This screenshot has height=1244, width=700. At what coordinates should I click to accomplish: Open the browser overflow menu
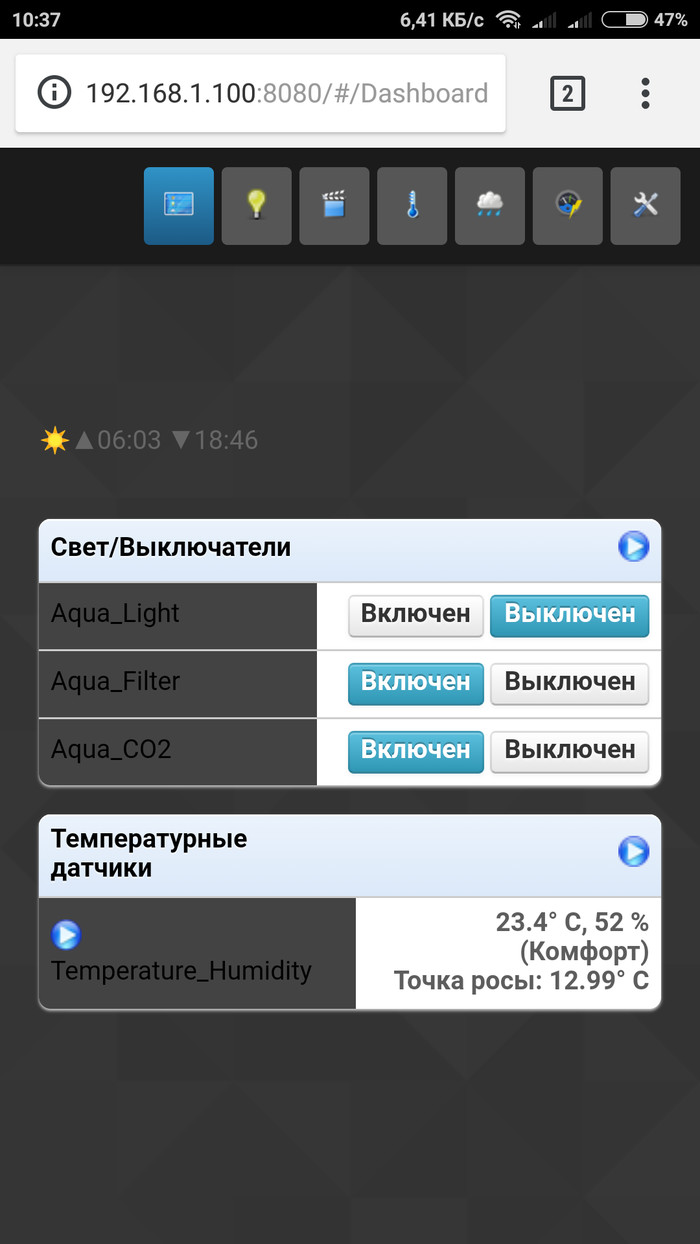point(646,94)
